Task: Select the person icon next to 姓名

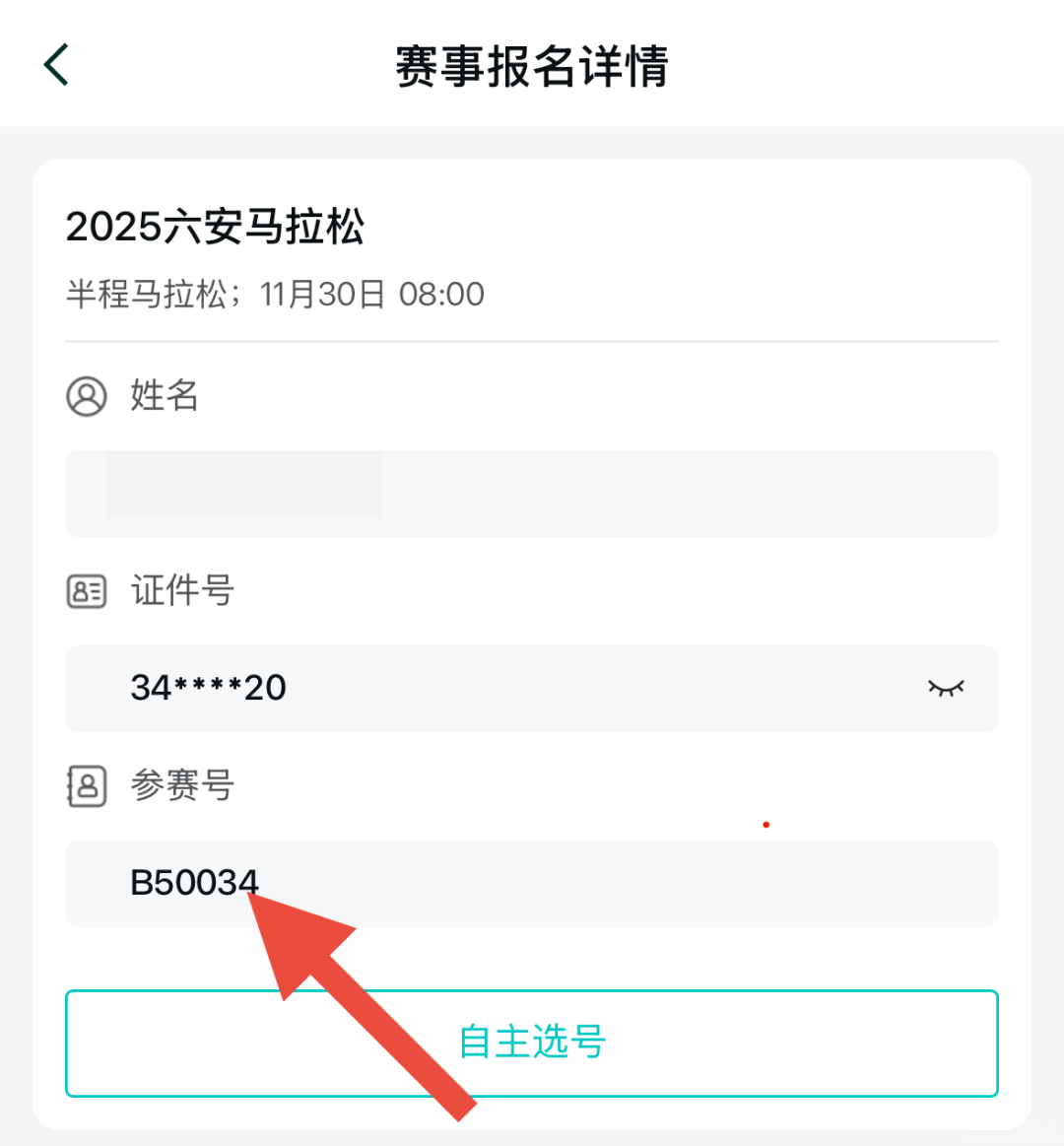Action: pyautogui.click(x=86, y=396)
